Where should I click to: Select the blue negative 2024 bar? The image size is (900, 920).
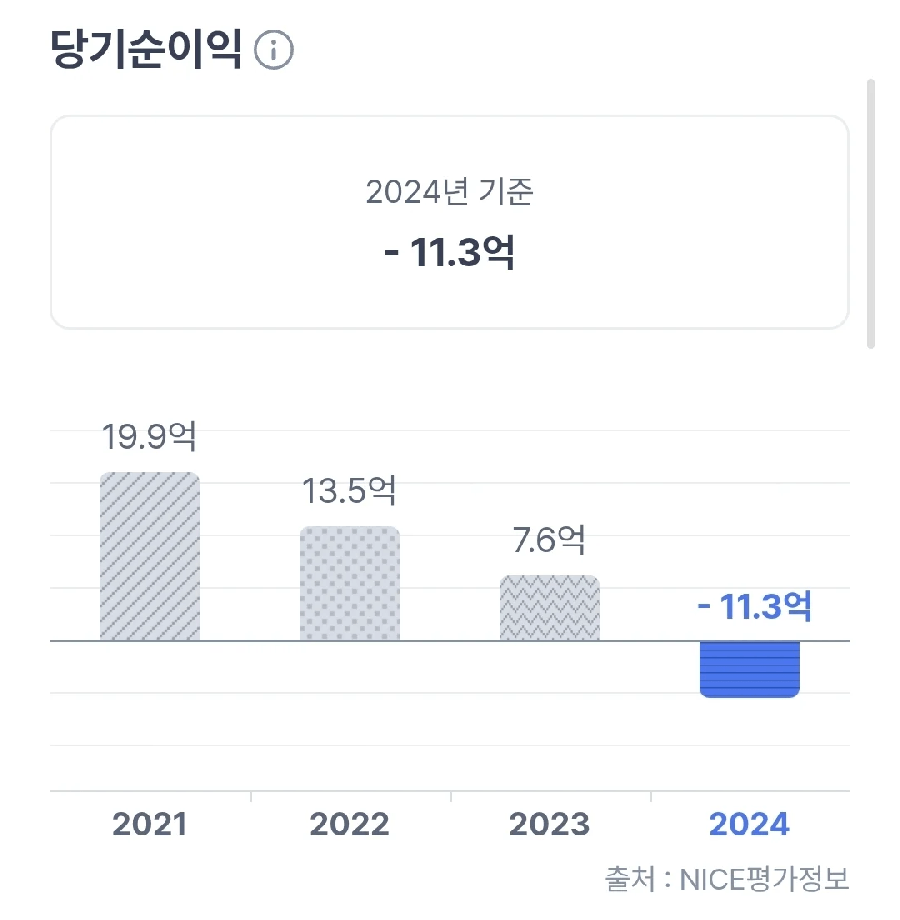pos(749,667)
